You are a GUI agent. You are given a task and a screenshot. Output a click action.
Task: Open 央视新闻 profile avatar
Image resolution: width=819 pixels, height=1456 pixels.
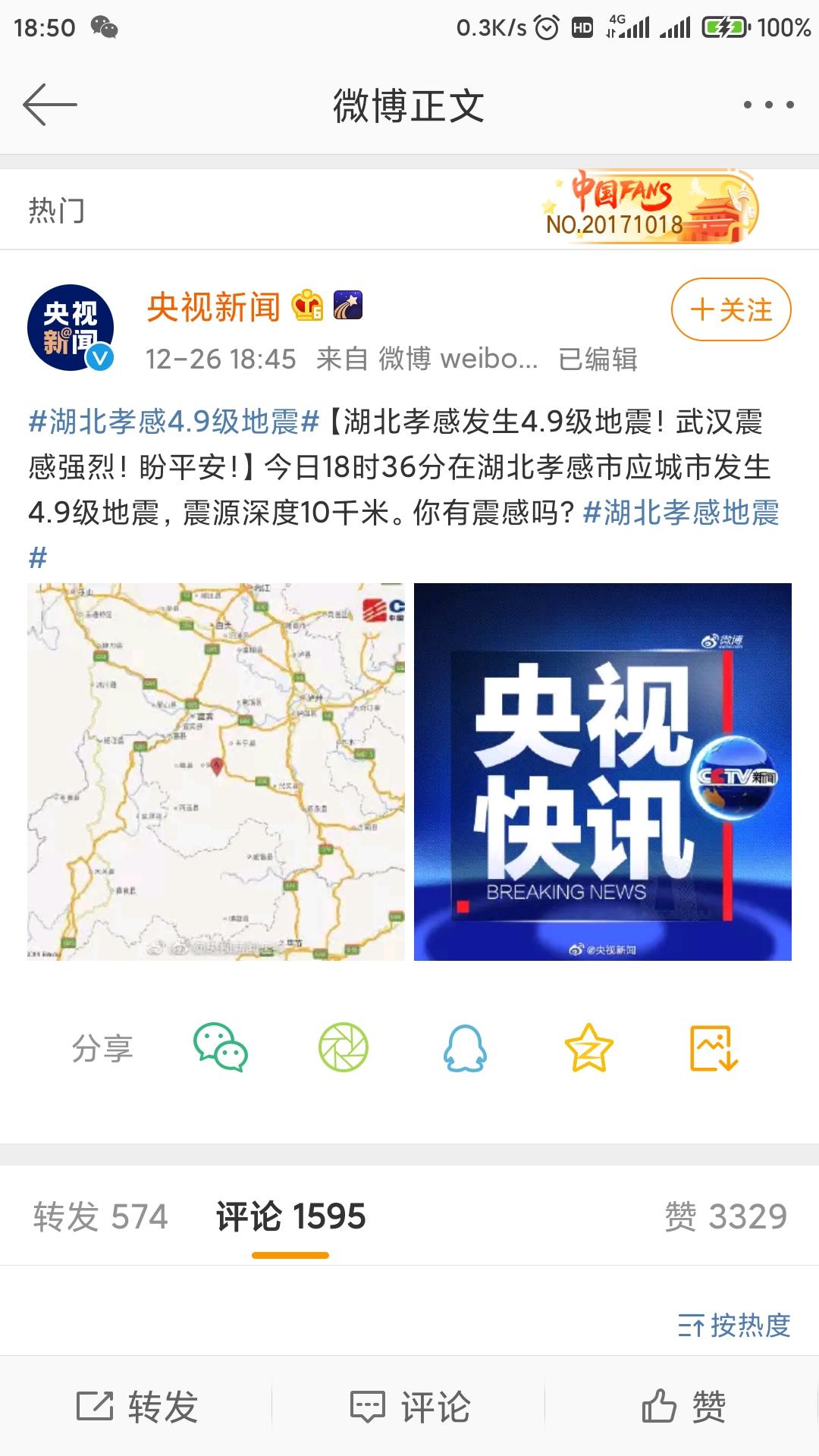pos(71,328)
